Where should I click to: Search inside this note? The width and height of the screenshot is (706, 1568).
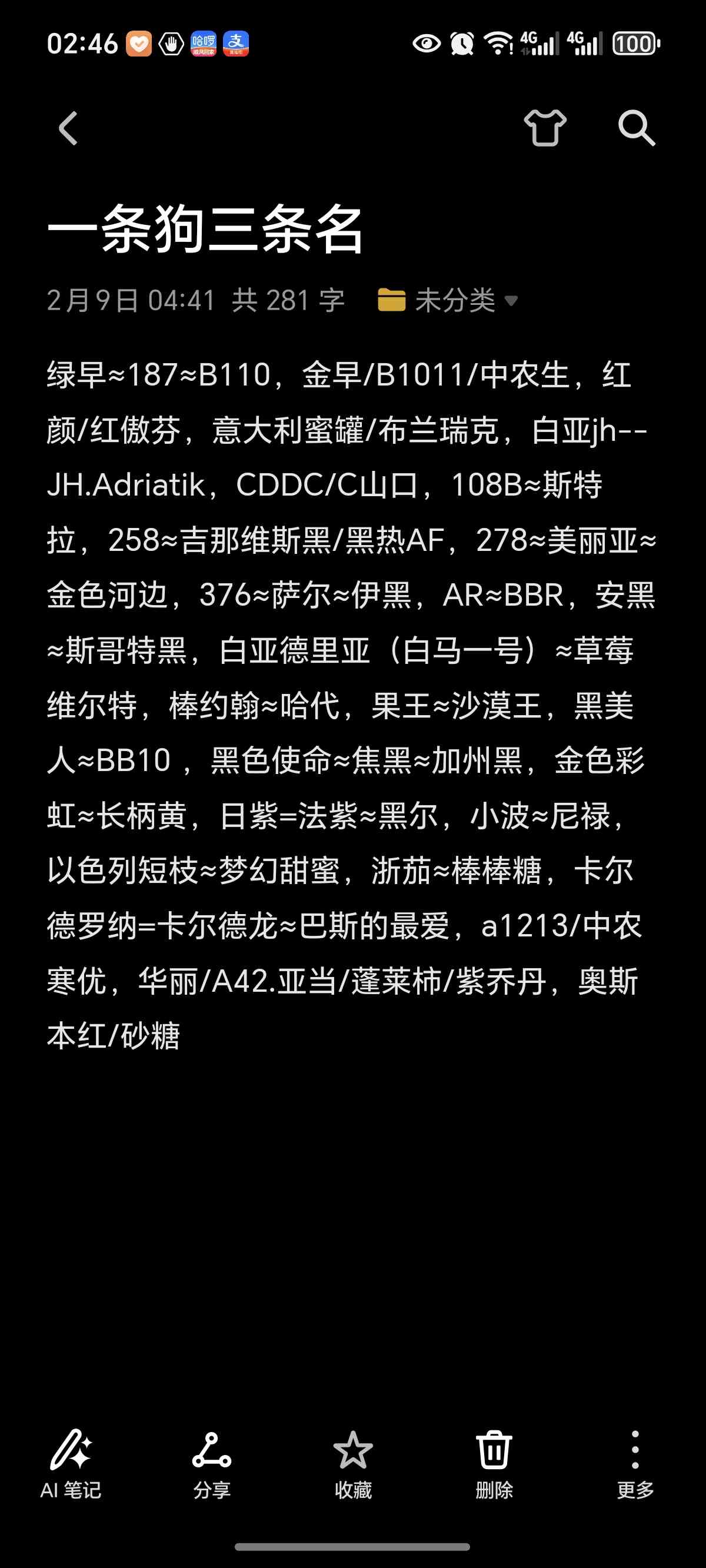(637, 128)
